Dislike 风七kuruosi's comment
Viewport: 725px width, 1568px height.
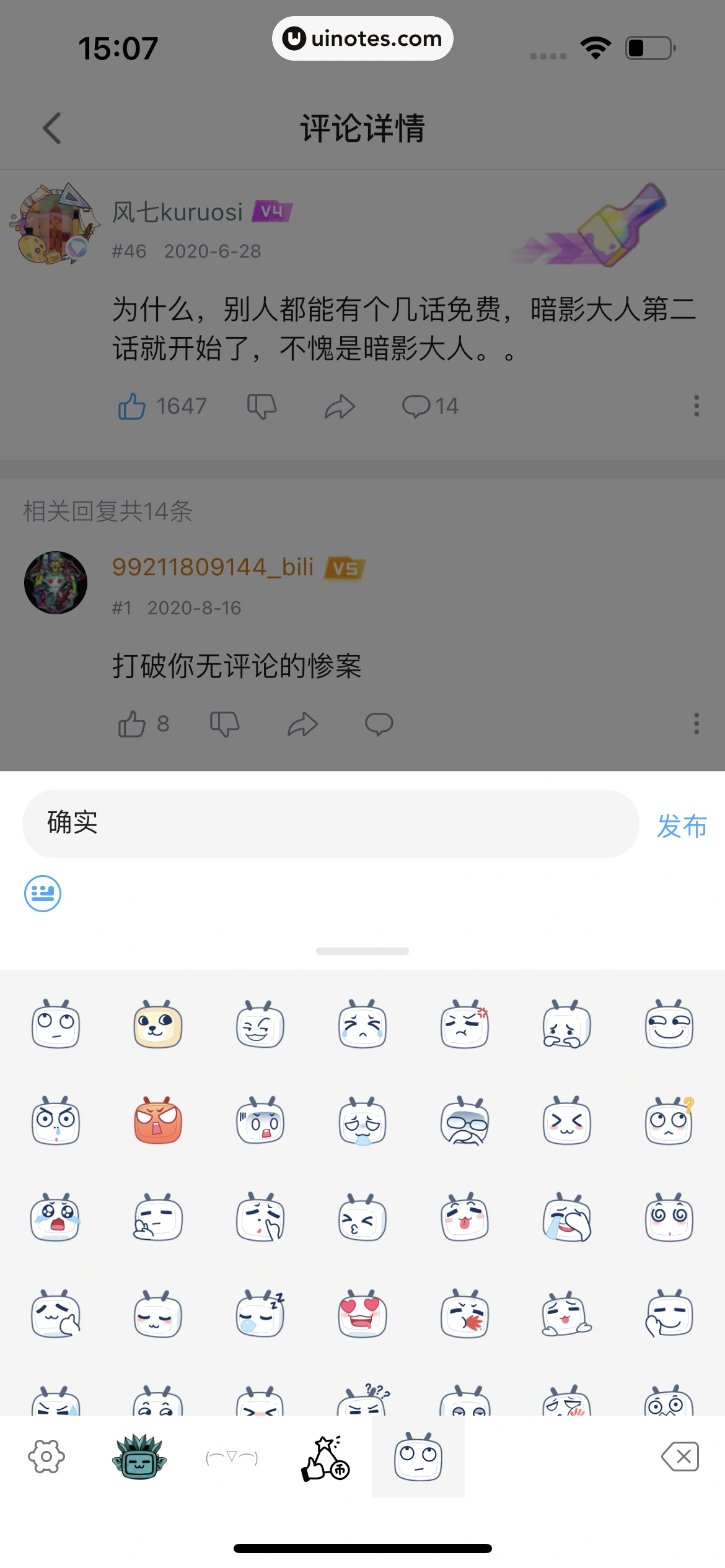261,406
